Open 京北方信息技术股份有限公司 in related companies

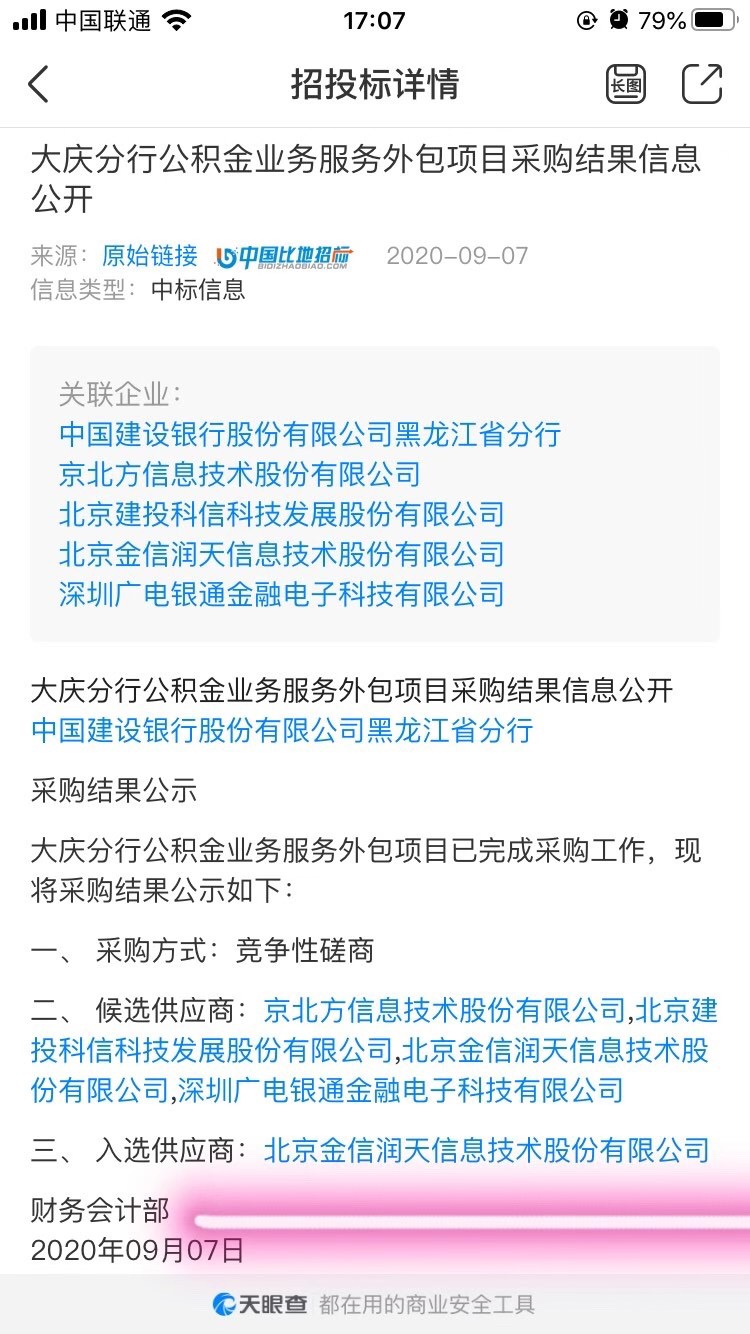point(240,475)
